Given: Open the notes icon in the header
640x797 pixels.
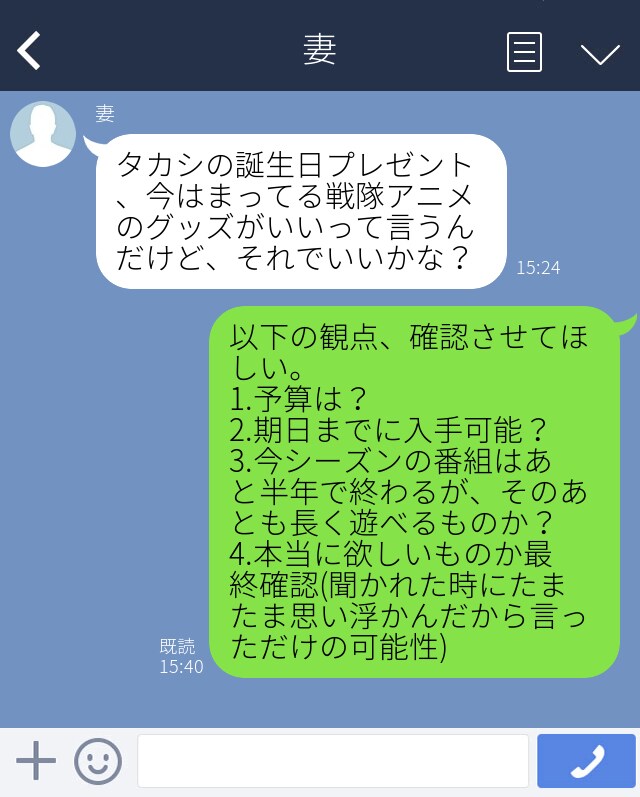Looking at the screenshot, I should point(524,52).
